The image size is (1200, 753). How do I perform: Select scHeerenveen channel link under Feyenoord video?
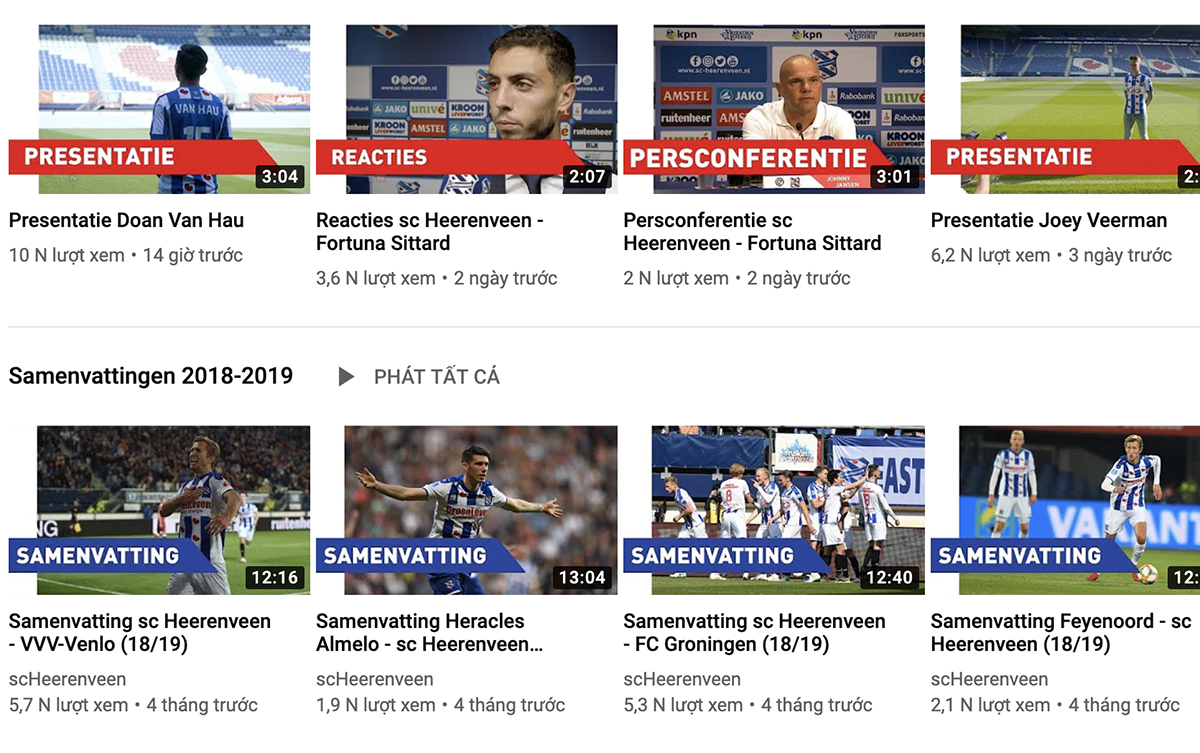coord(989,679)
